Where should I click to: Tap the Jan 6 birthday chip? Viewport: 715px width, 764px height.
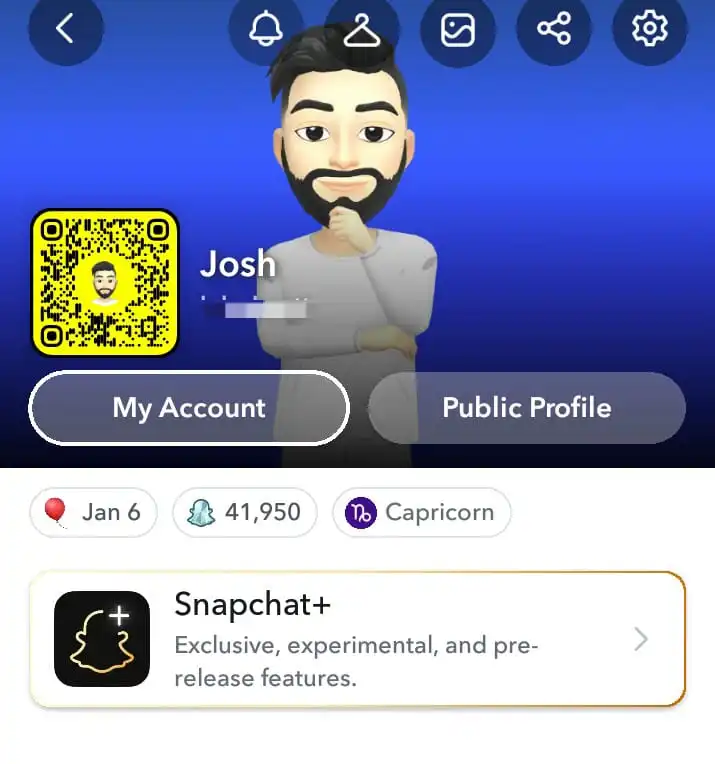point(93,513)
